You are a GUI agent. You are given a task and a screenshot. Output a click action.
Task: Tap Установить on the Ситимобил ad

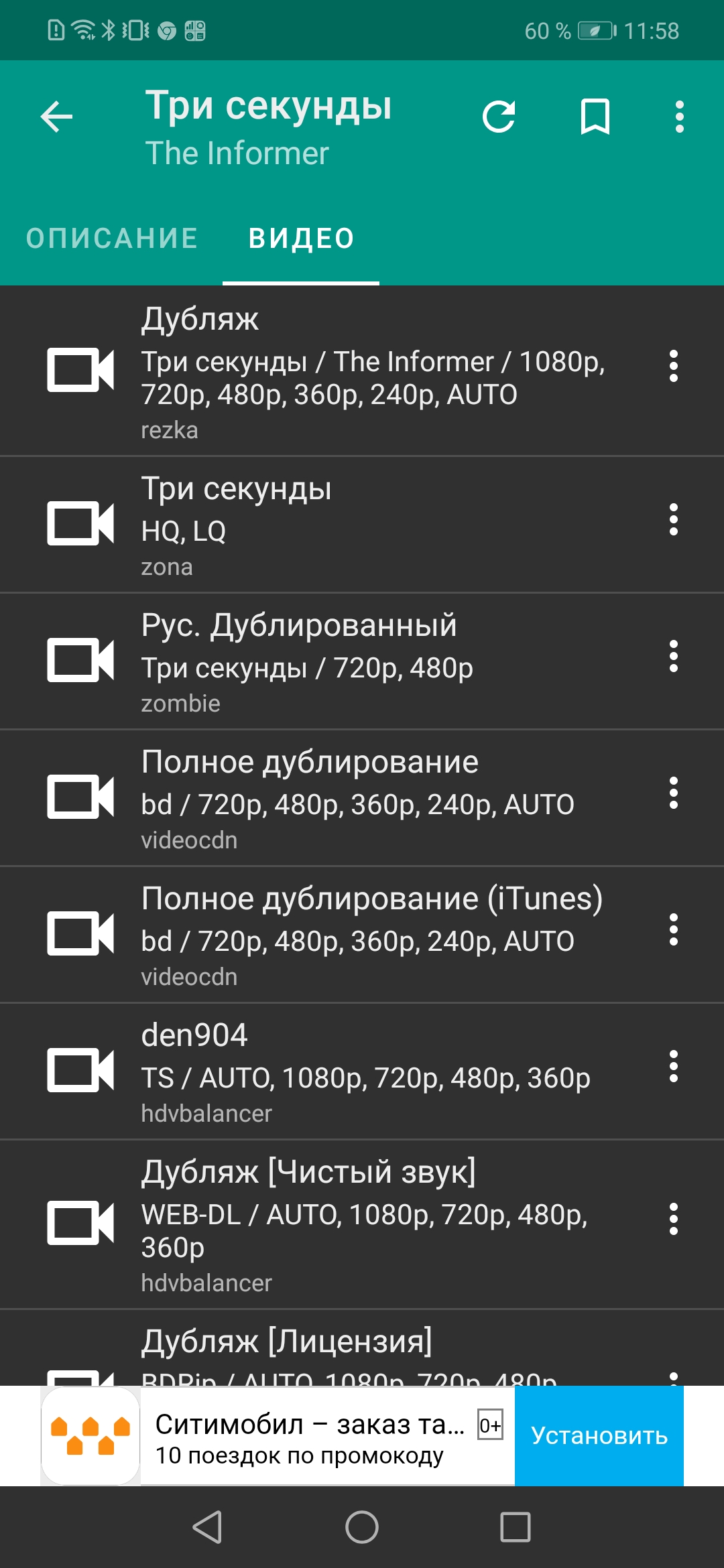[x=599, y=1436]
